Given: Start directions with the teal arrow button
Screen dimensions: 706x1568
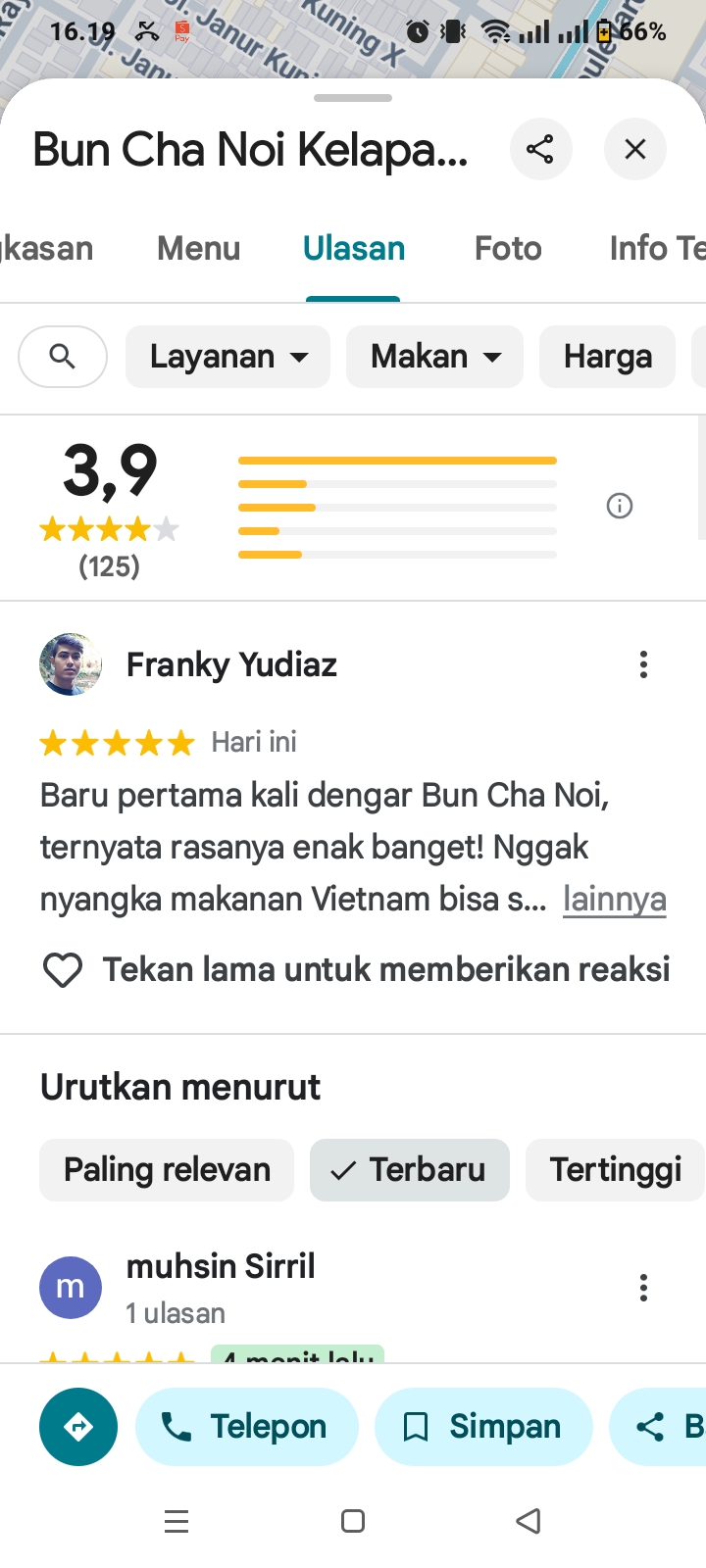Looking at the screenshot, I should pos(78,1427).
